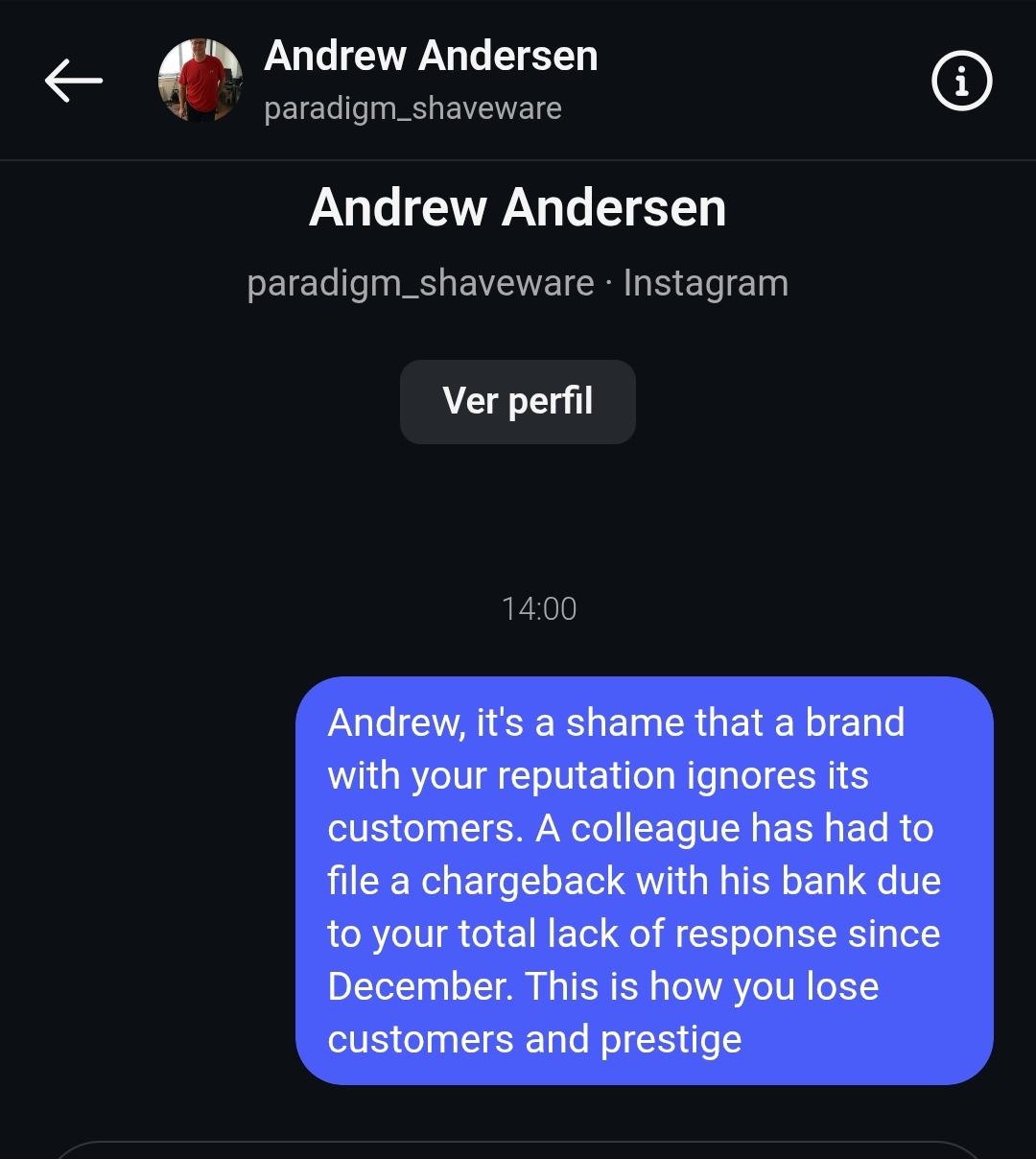The width and height of the screenshot is (1036, 1159).
Task: Tap the Ver perfil button
Action: (518, 401)
